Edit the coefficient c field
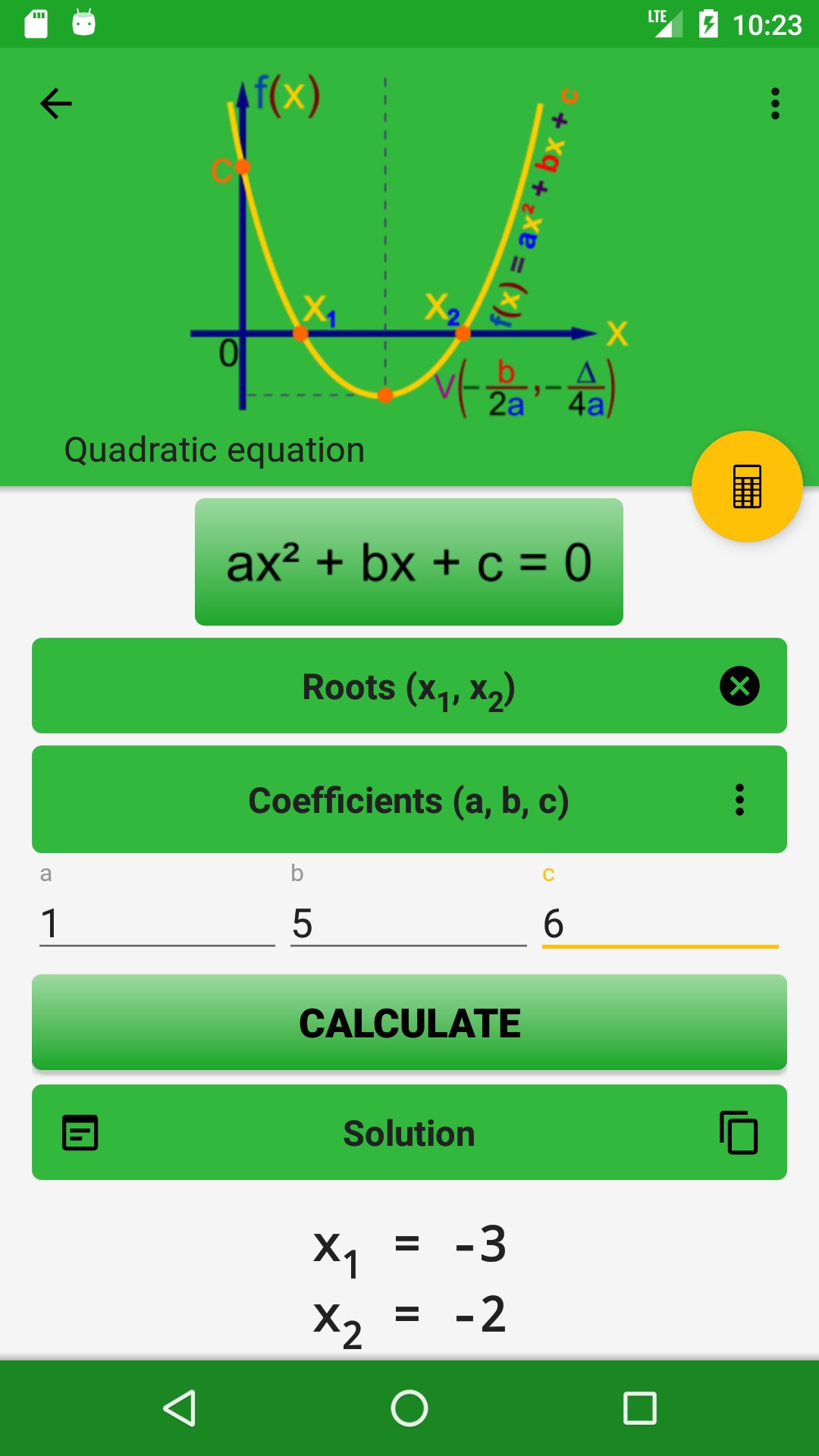This screenshot has width=819, height=1456. (x=660, y=923)
